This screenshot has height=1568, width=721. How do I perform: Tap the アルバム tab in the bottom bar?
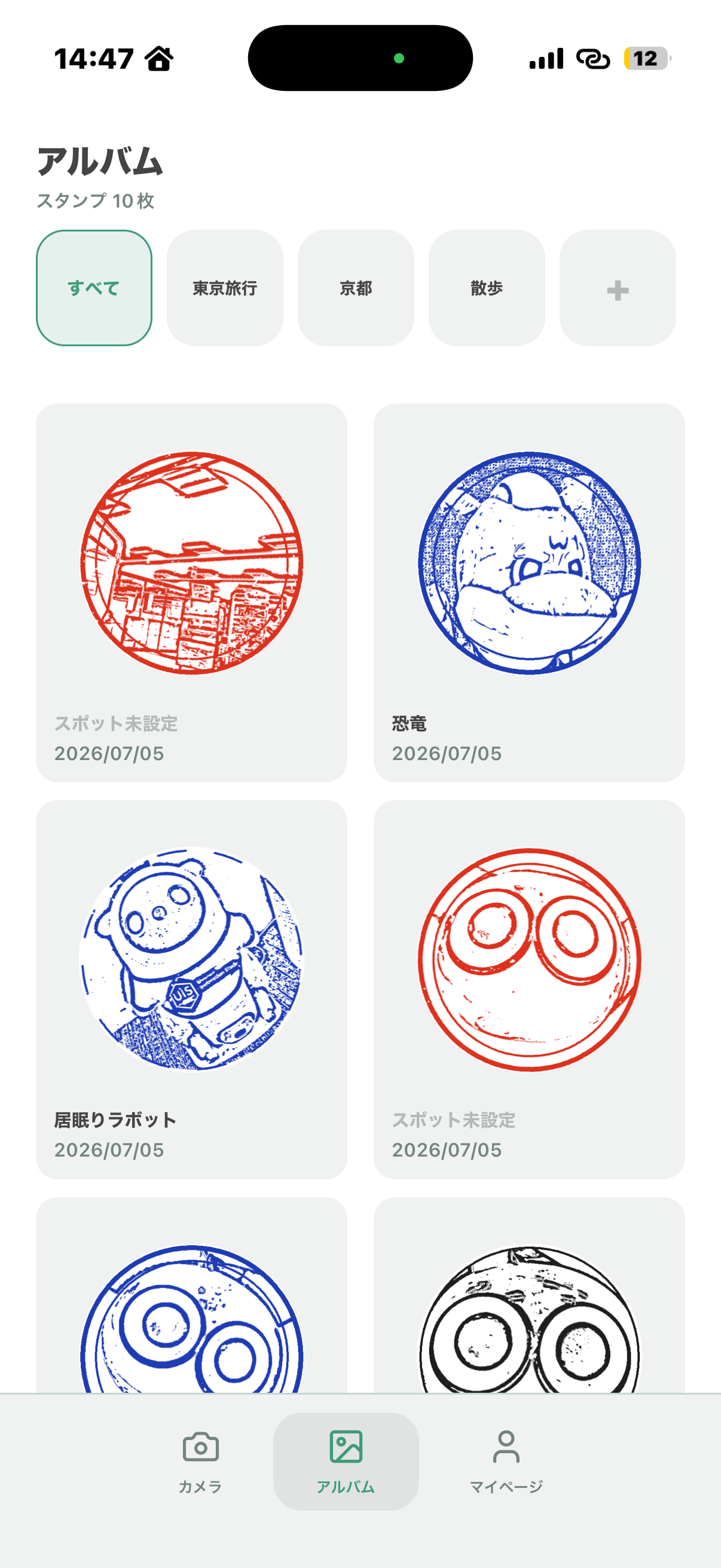[x=346, y=1462]
